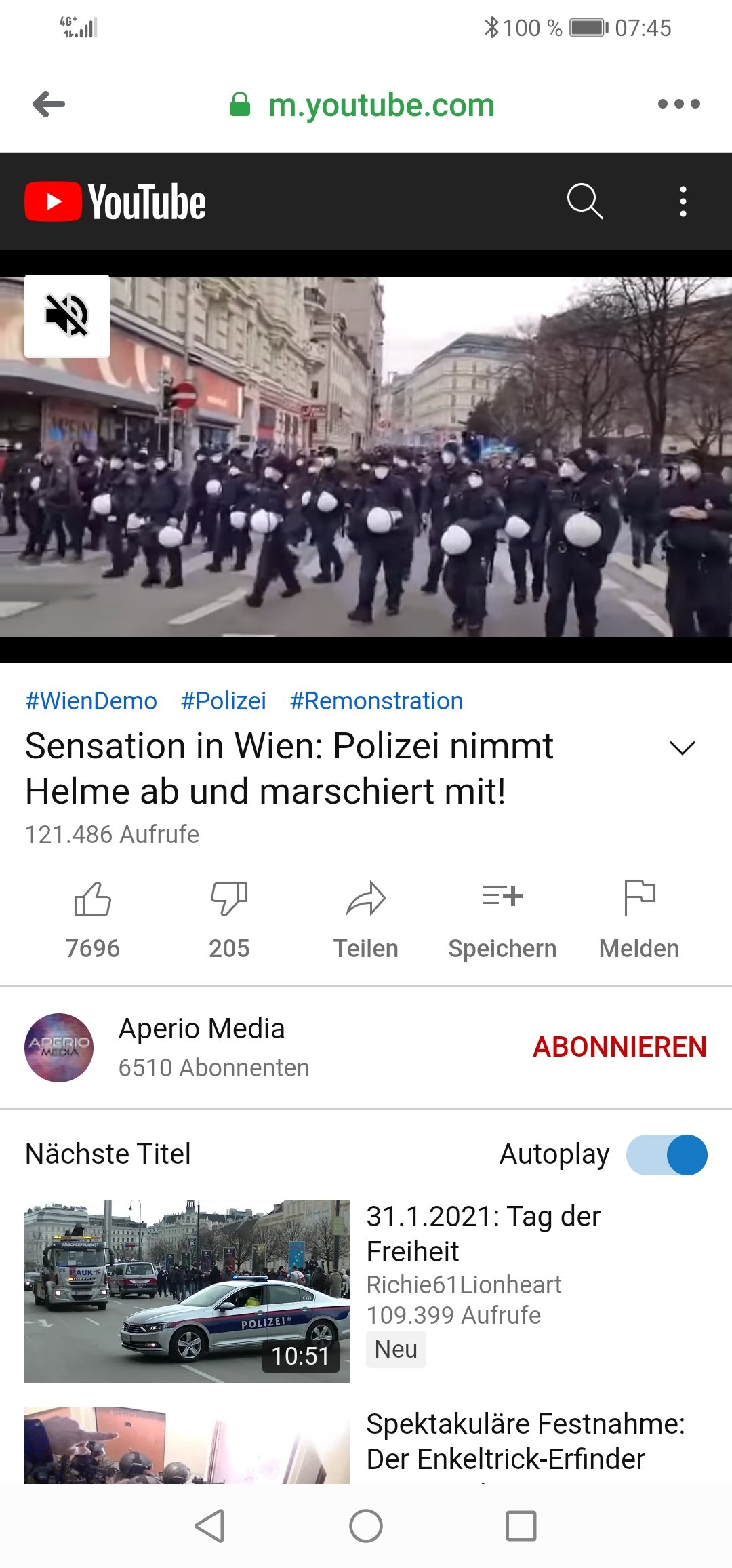The image size is (732, 1568).
Task: Save video with Speichern
Action: [x=502, y=920]
